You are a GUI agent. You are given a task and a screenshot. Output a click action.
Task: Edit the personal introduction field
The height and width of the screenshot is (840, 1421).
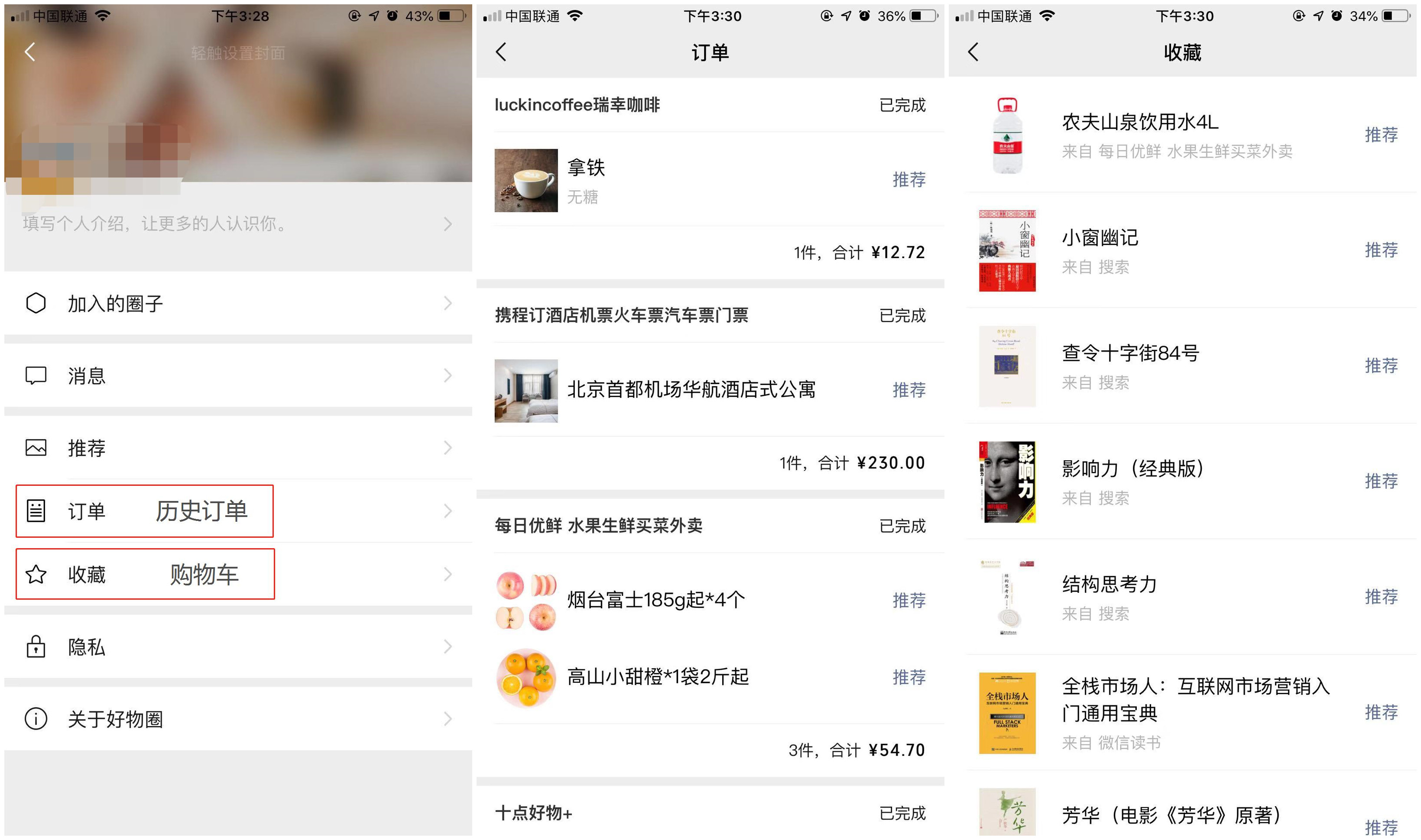[x=238, y=223]
